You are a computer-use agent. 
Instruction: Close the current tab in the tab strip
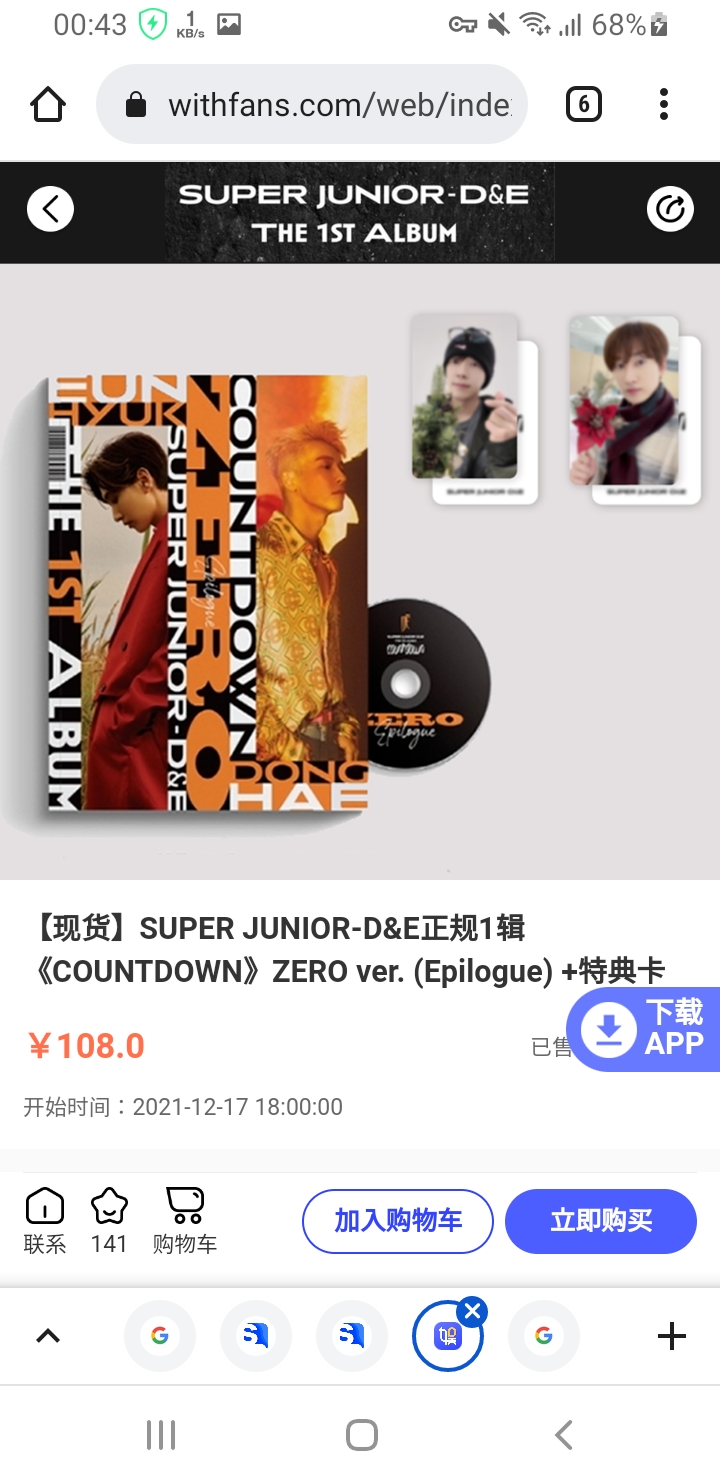(473, 1311)
